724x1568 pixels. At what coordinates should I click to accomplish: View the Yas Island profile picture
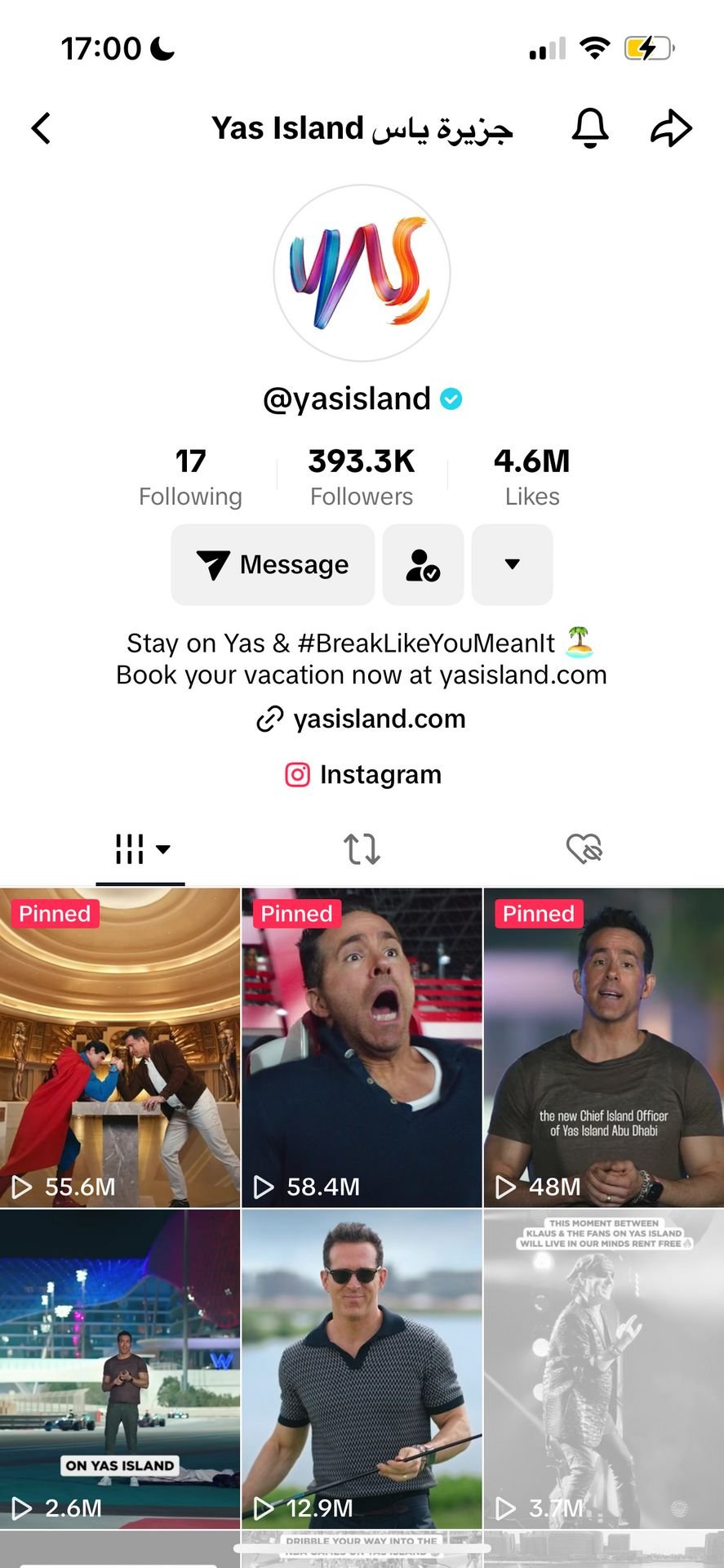(x=362, y=273)
